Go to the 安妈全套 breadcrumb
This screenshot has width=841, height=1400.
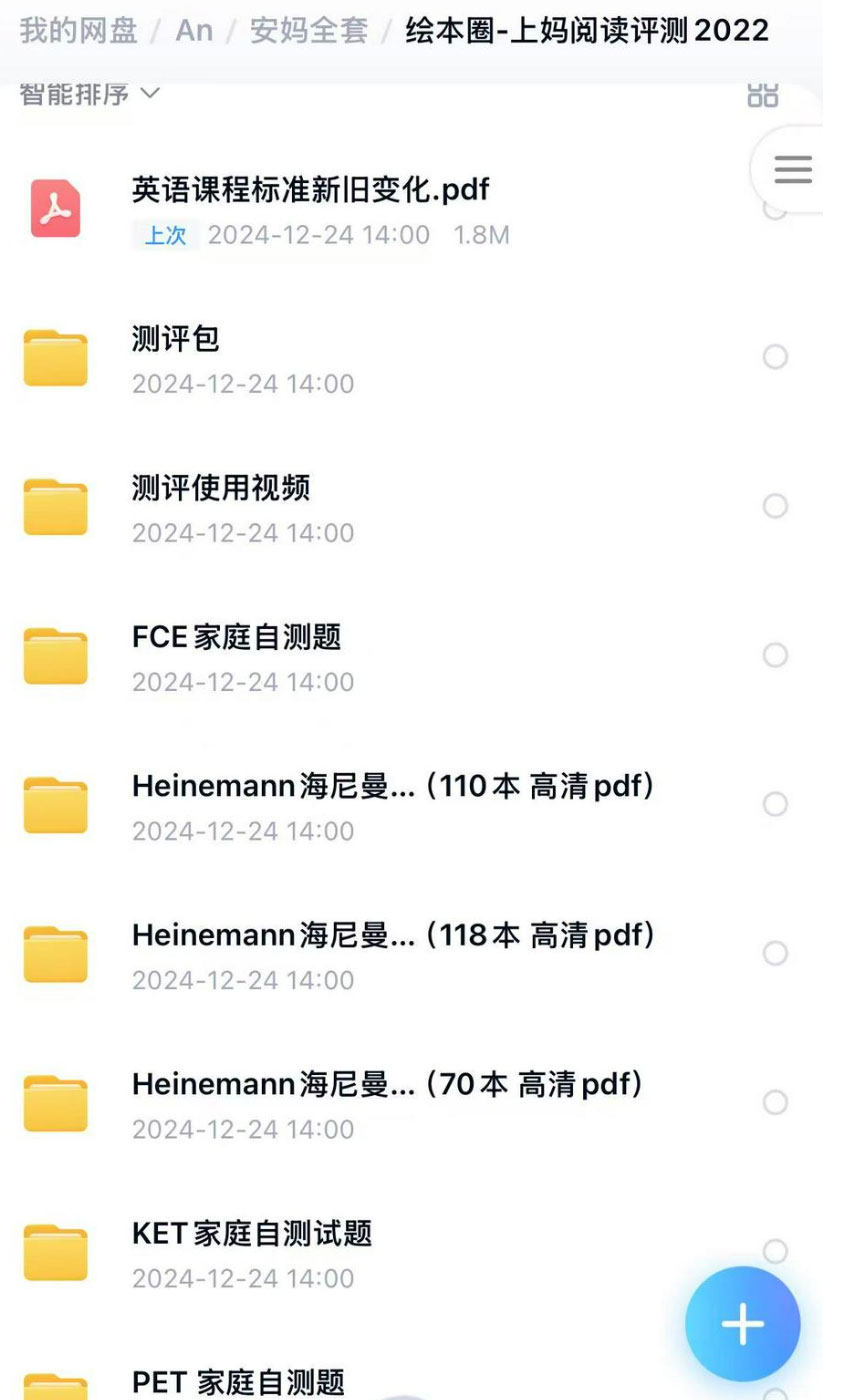(308, 30)
